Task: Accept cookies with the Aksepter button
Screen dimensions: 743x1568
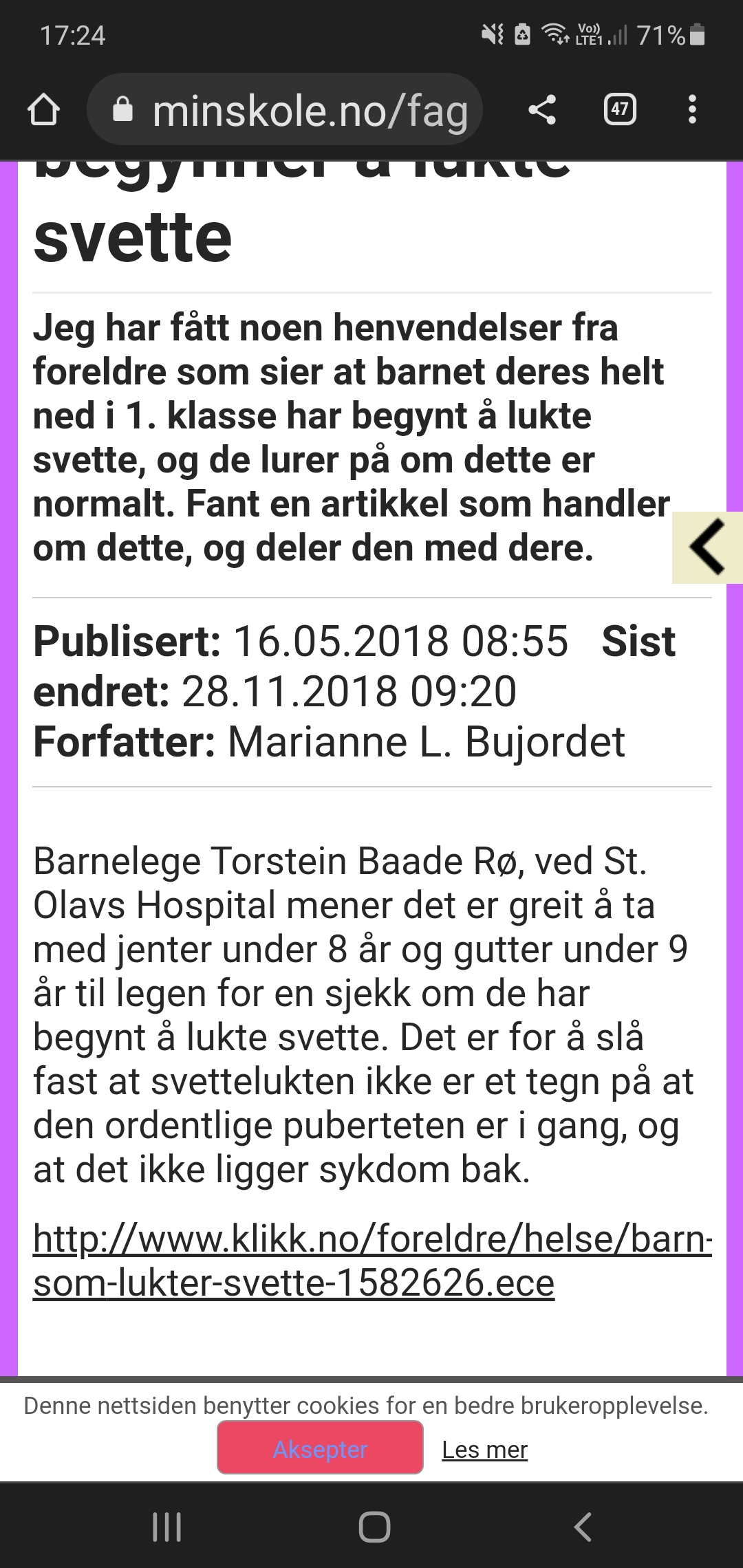Action: pyautogui.click(x=320, y=1447)
